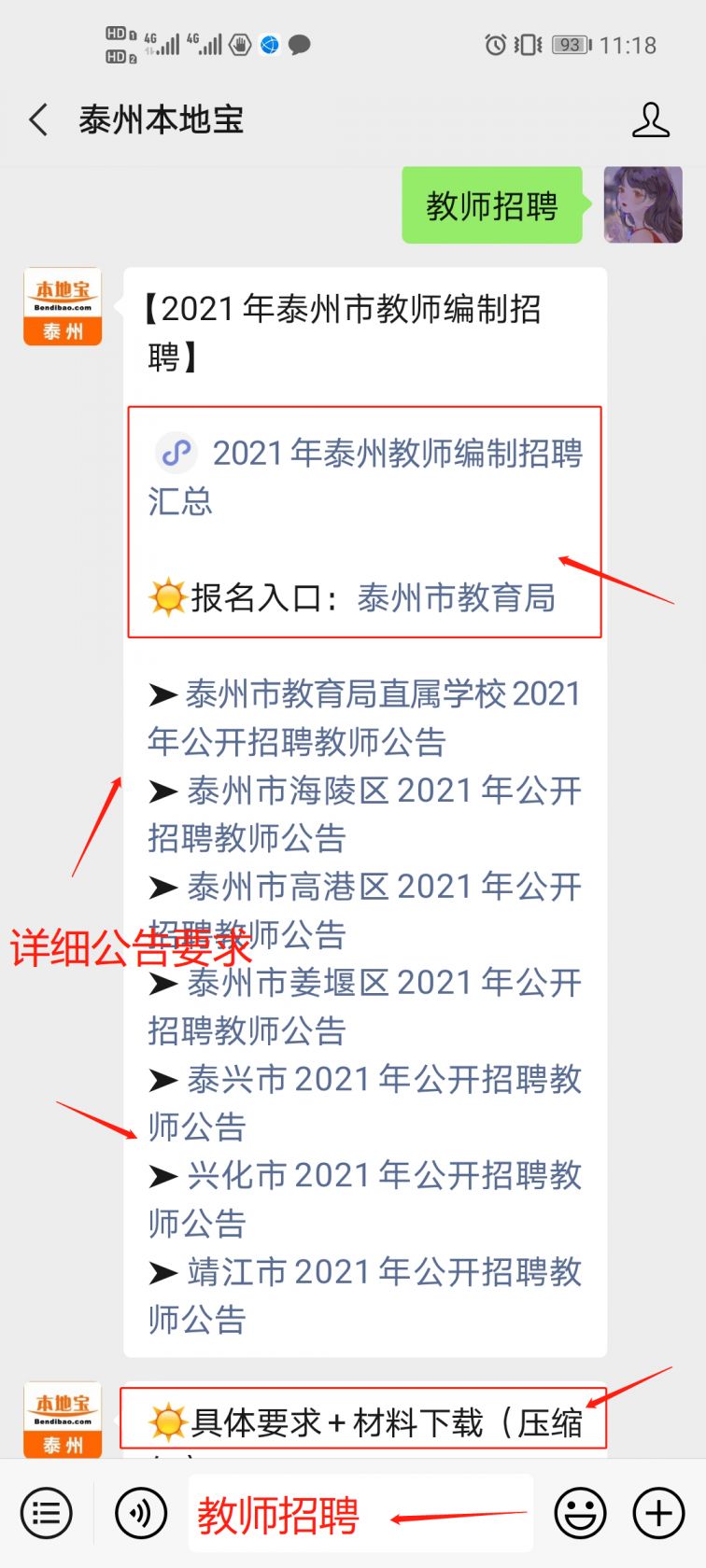Screen dimensions: 706x1568
Task: Open the 泰州市教育局 signup link
Action: pyautogui.click(x=456, y=597)
